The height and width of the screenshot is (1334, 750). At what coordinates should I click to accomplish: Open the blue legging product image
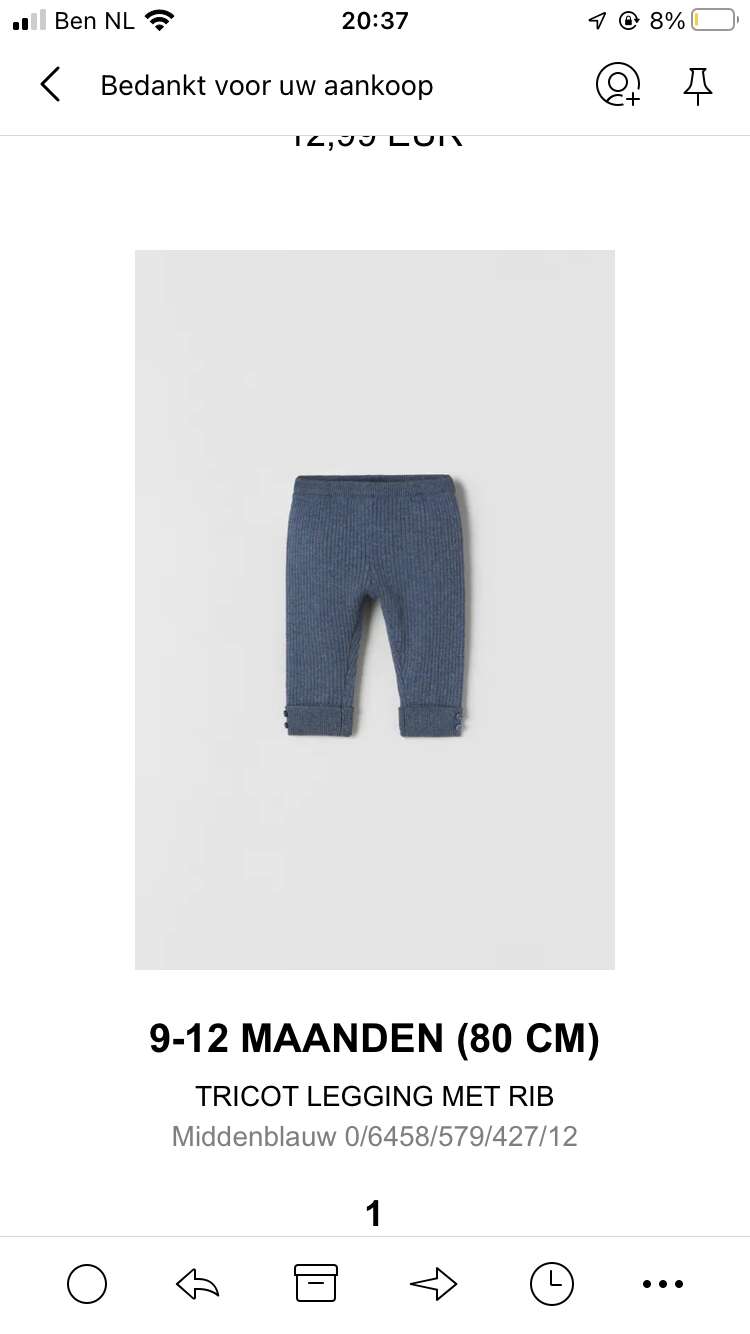(375, 609)
